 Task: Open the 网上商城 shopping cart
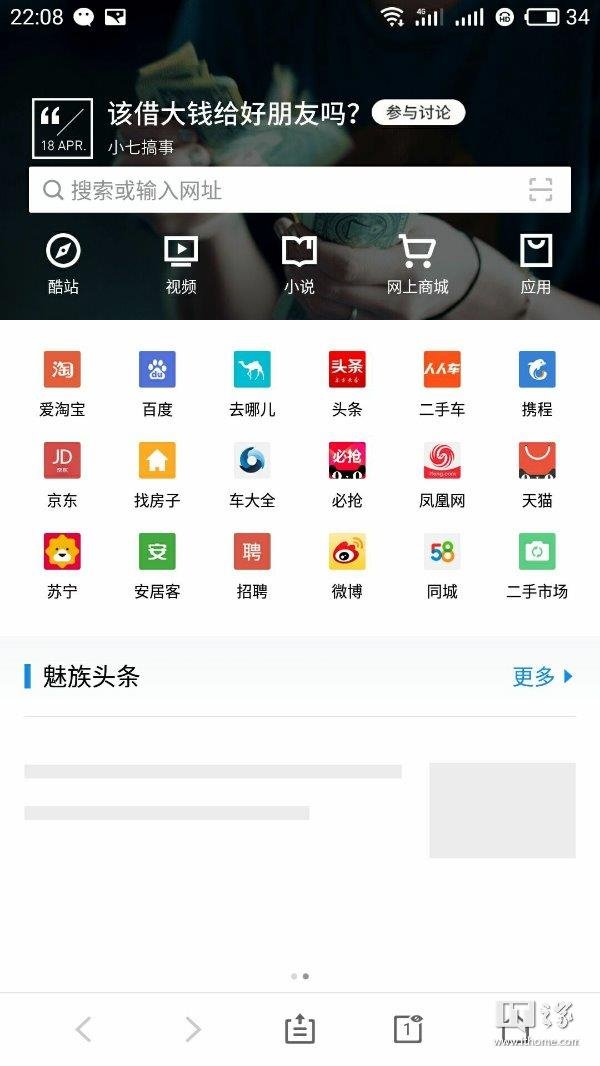(417, 262)
